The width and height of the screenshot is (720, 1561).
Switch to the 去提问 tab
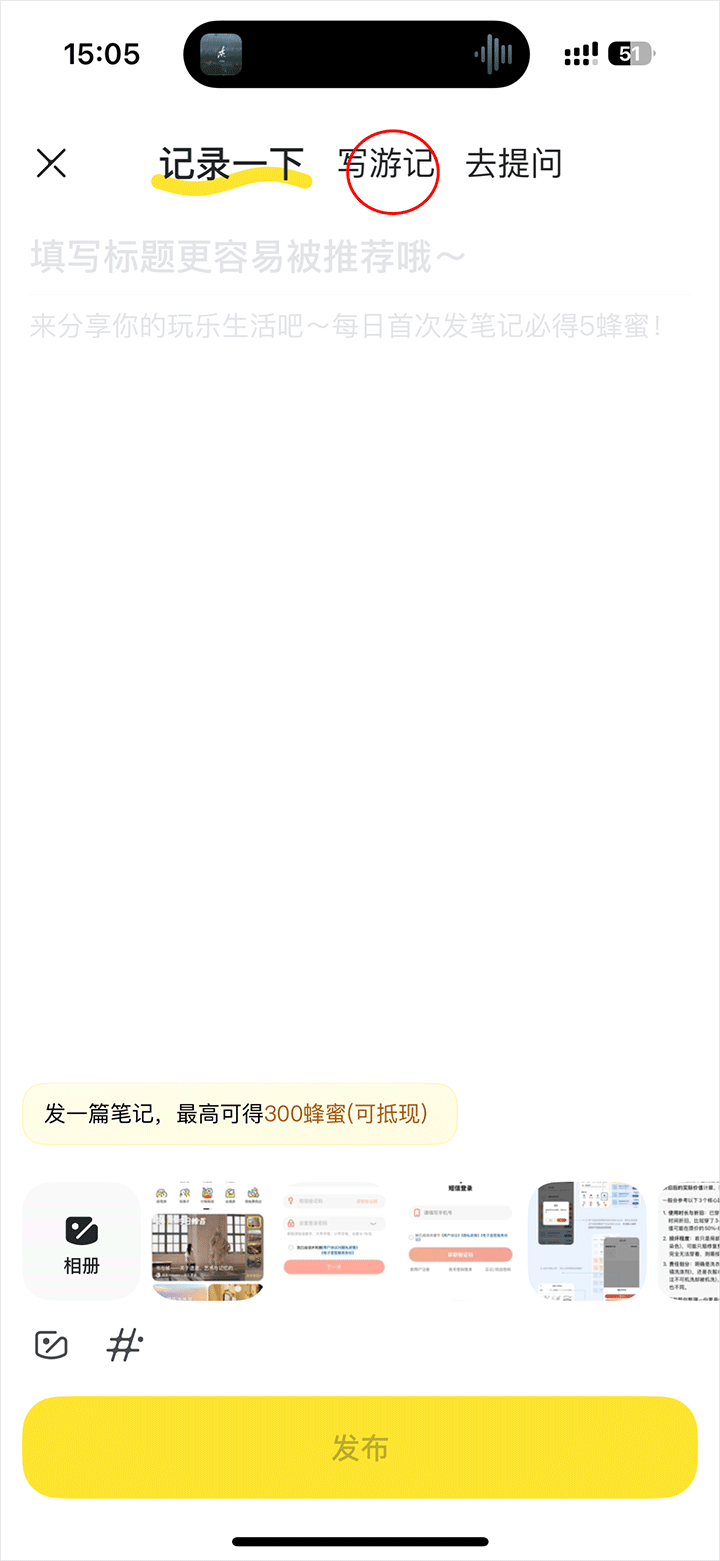coord(514,163)
